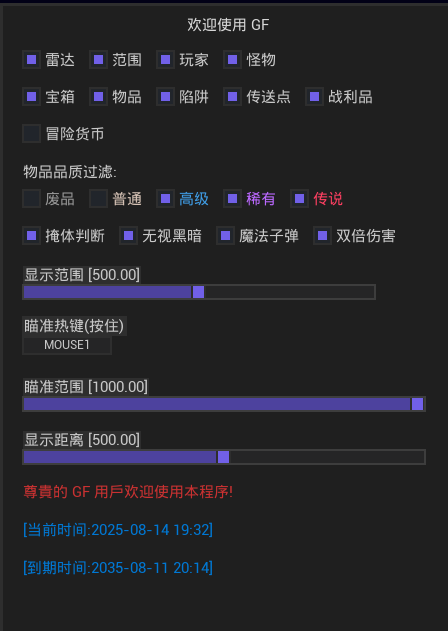This screenshot has height=631, width=448.
Task: Tap the 显示距离 slider bar
Action: tap(224, 457)
